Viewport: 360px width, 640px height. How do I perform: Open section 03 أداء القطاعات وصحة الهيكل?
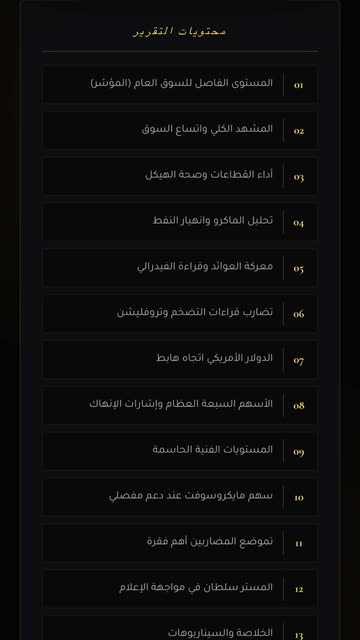point(180,176)
